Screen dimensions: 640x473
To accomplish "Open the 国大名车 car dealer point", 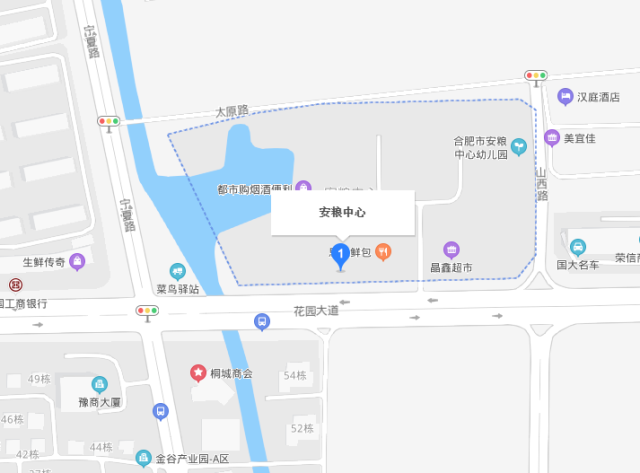I will coord(577,247).
